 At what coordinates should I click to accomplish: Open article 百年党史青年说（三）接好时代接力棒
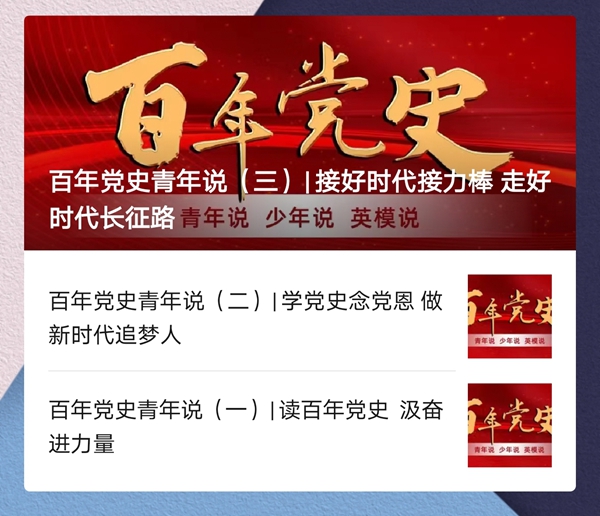pyautogui.click(x=300, y=199)
